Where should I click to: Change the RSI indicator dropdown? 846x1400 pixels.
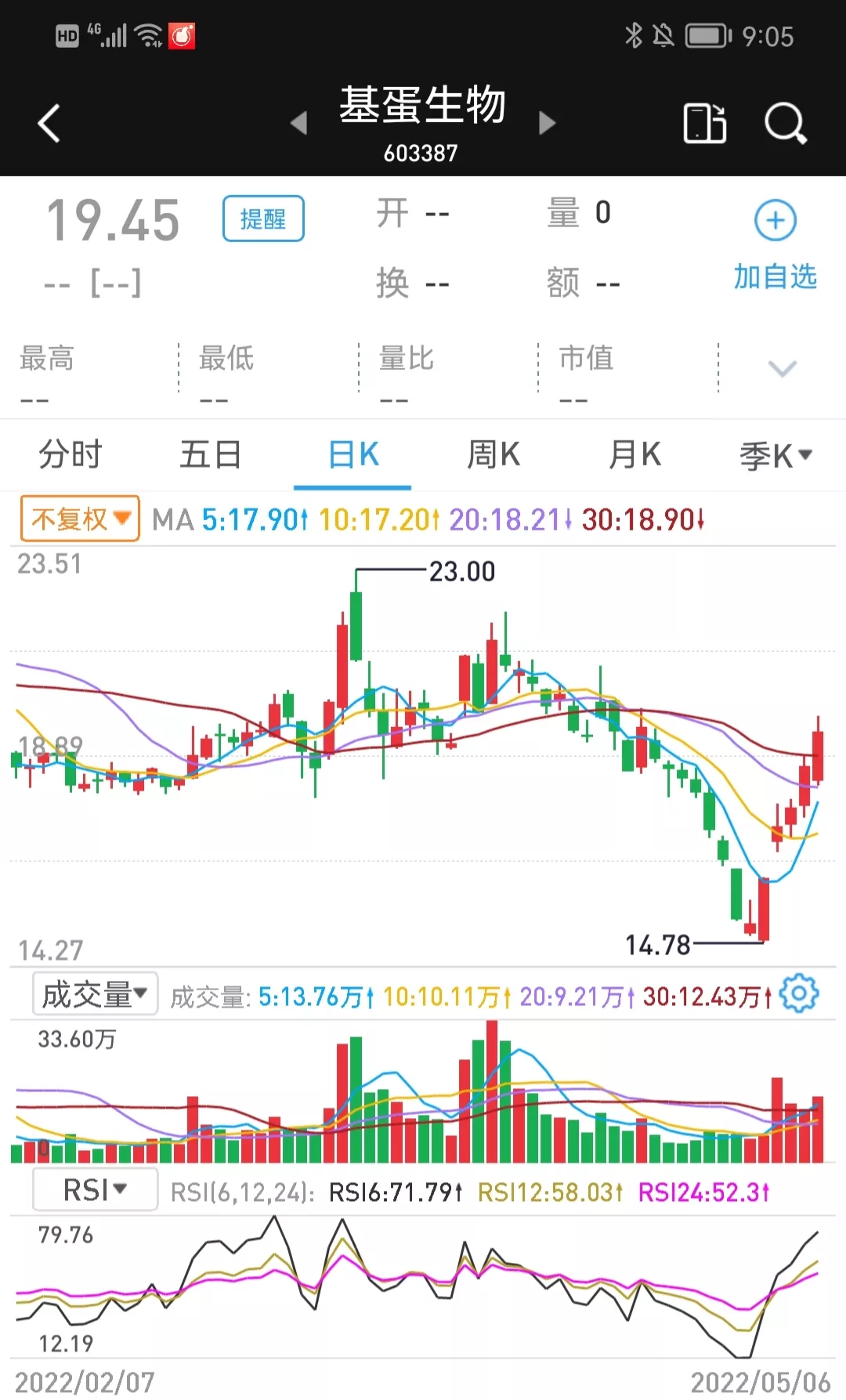coord(95,1190)
